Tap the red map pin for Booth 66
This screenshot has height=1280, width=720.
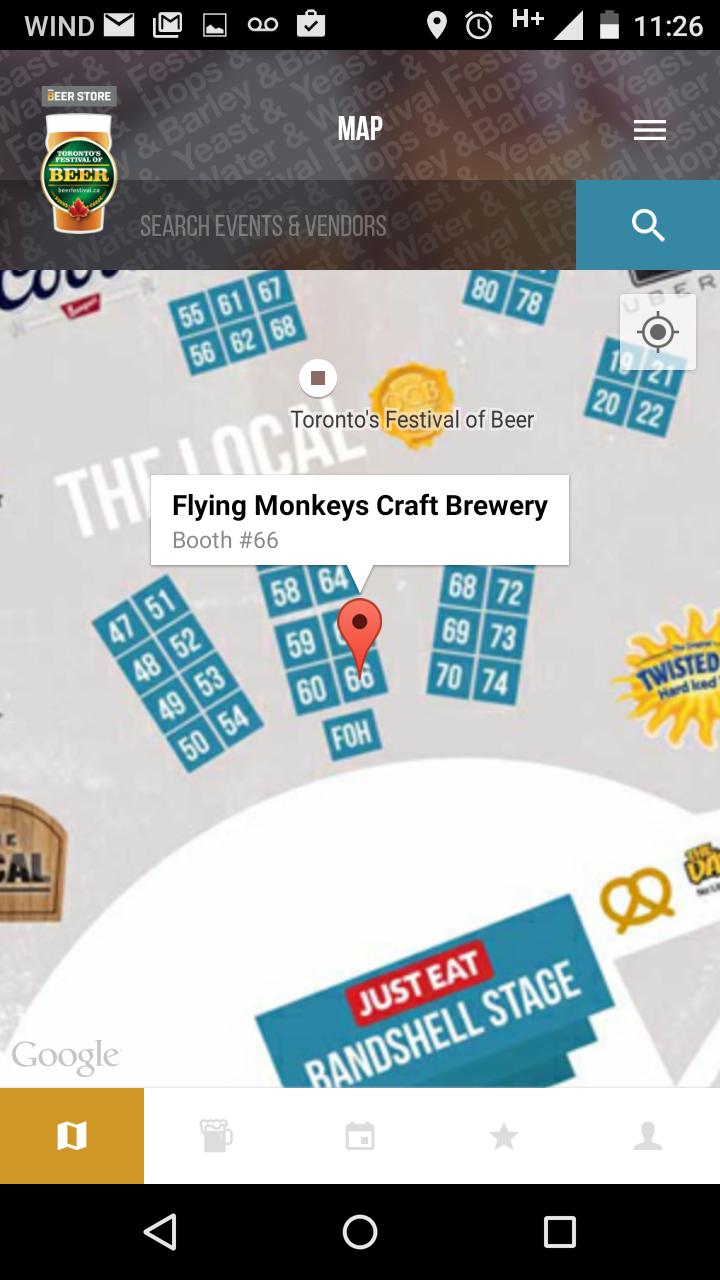coord(360,630)
